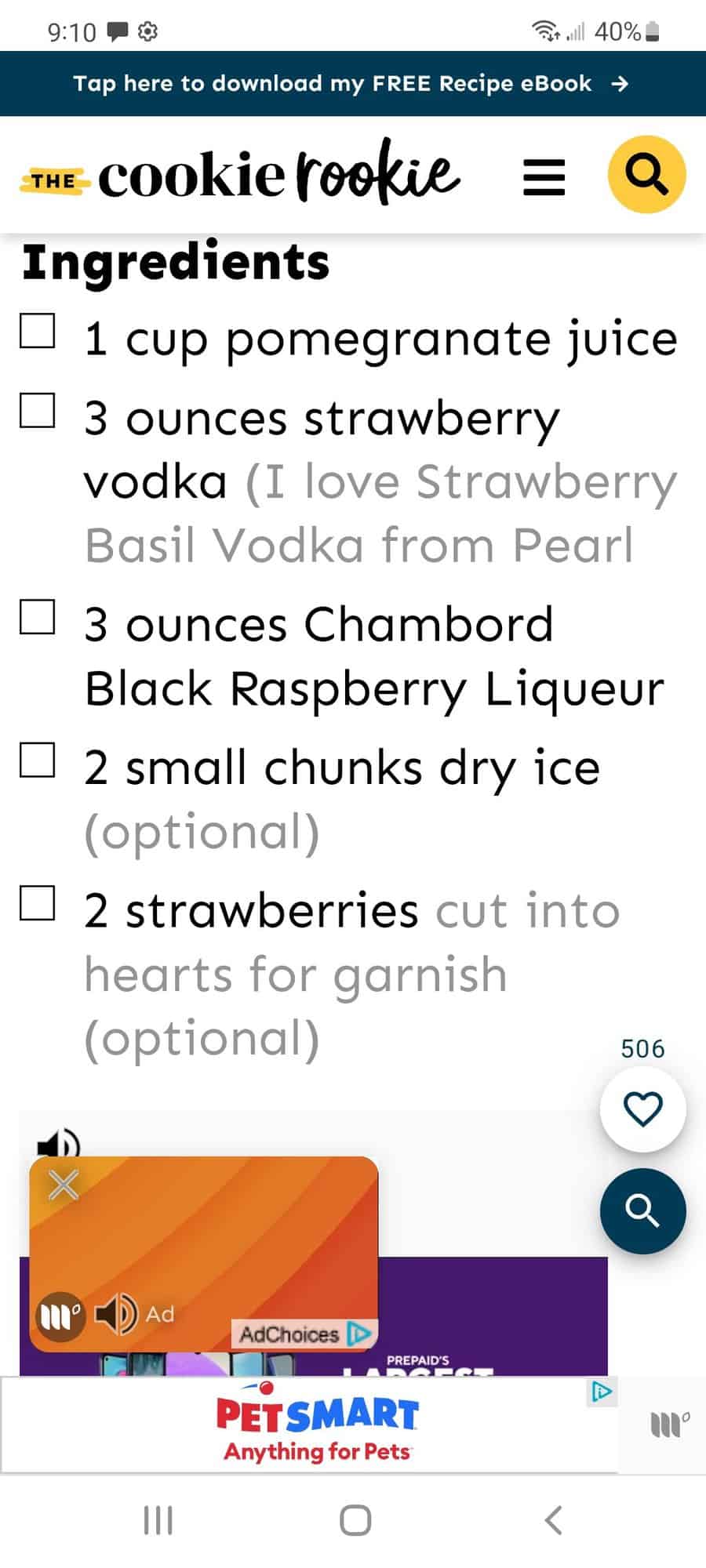Save recipe with the heart button
This screenshot has height=1568, width=706.
642,1109
